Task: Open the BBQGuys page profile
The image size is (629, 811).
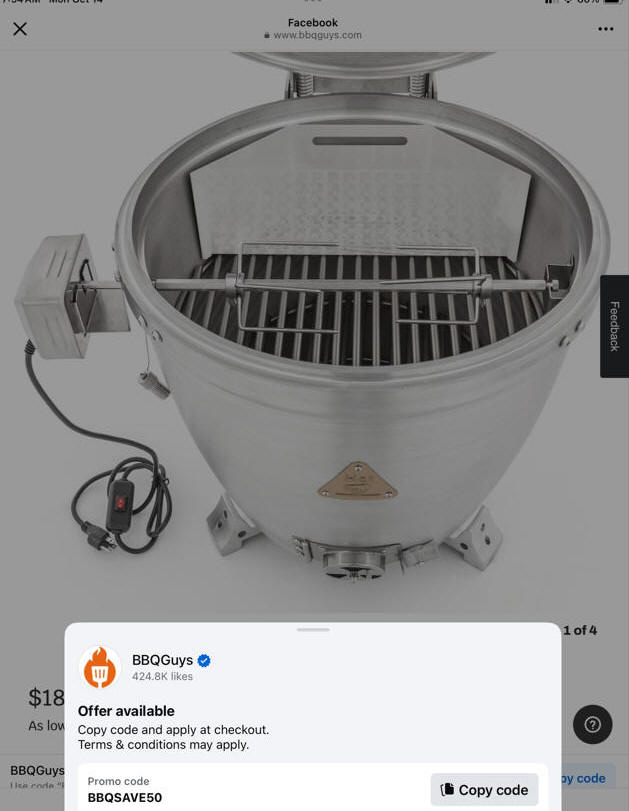Action: pyautogui.click(x=162, y=660)
